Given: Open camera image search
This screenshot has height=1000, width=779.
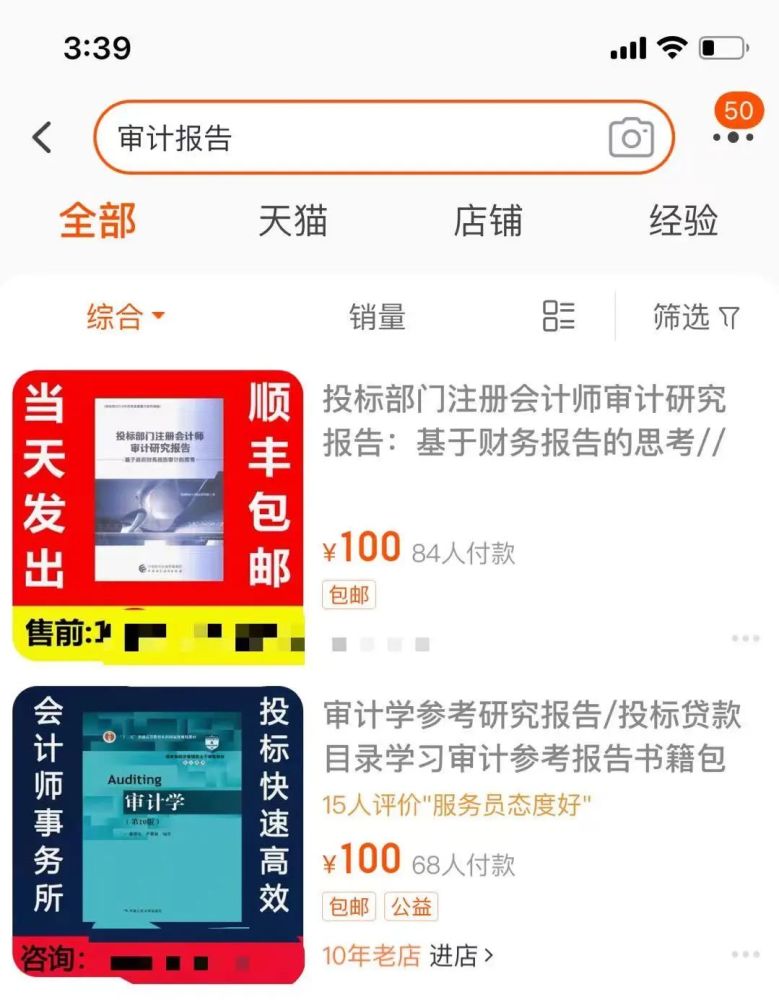Looking at the screenshot, I should [631, 138].
